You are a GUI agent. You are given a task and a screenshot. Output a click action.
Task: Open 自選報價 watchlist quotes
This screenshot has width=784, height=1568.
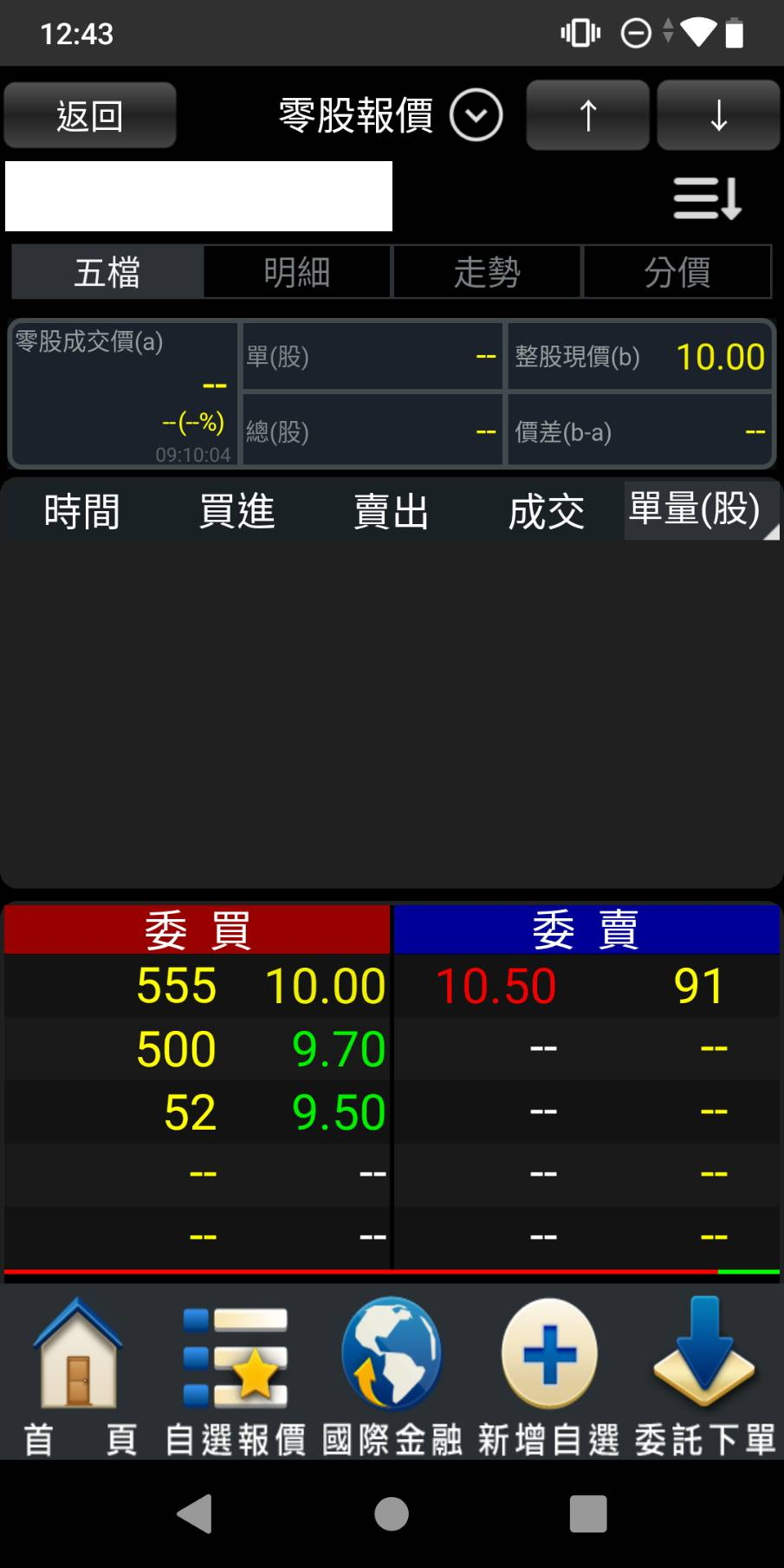tap(236, 1377)
